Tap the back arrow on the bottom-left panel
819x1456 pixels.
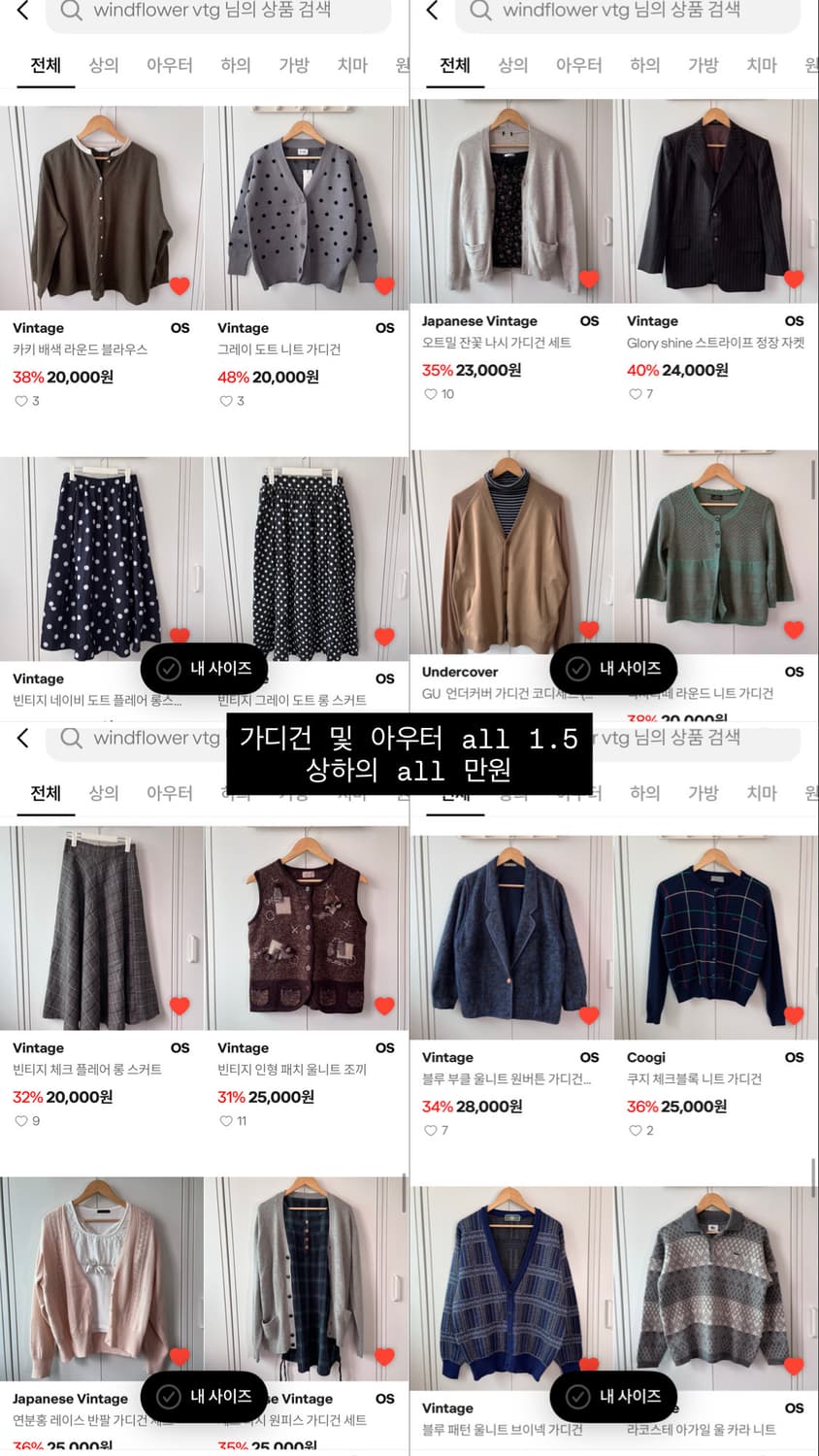[x=21, y=738]
